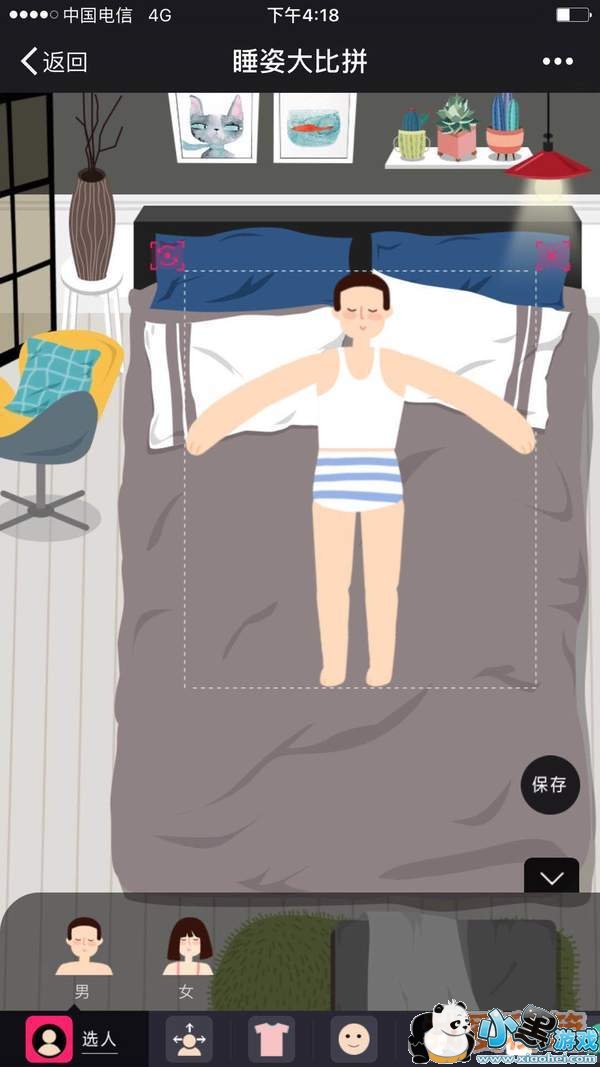Viewport: 600px width, 1067px height.
Task: Open the sleeping pose tab
Action: (189, 1040)
